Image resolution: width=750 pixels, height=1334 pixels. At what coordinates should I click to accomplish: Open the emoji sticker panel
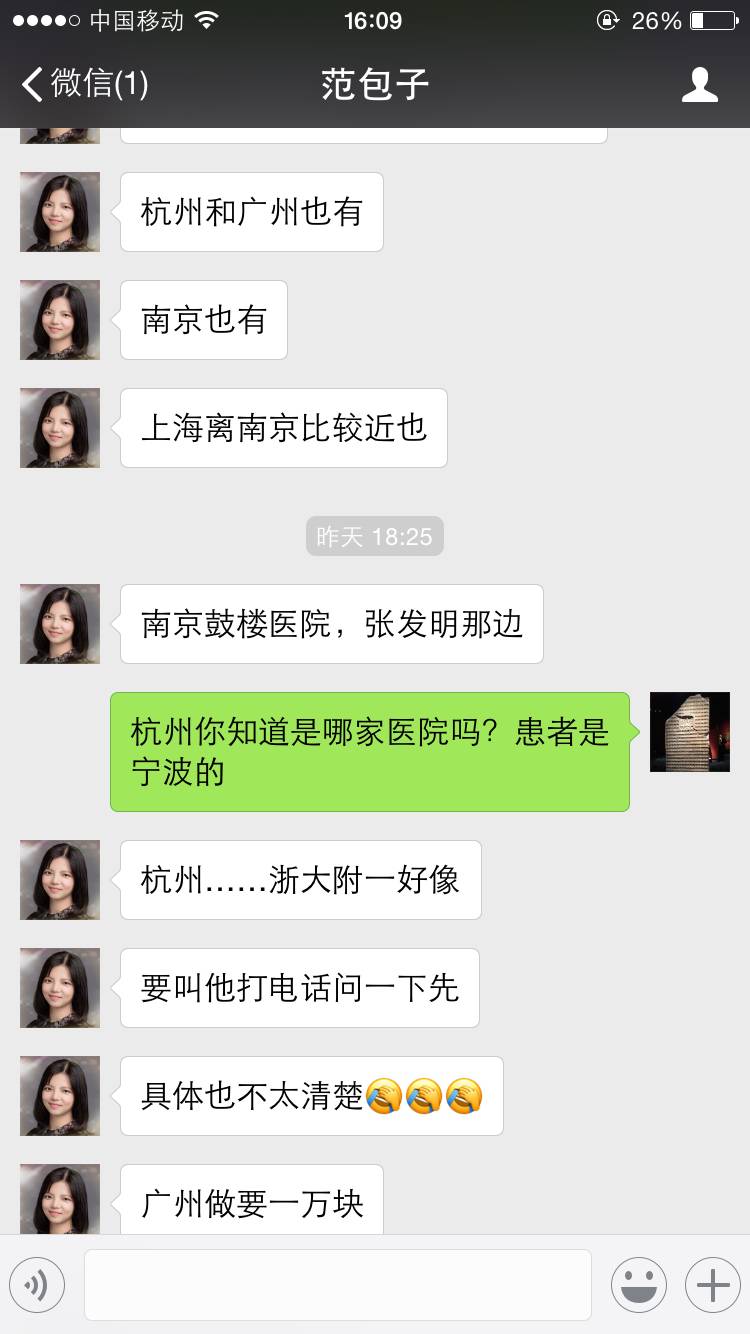[639, 1285]
